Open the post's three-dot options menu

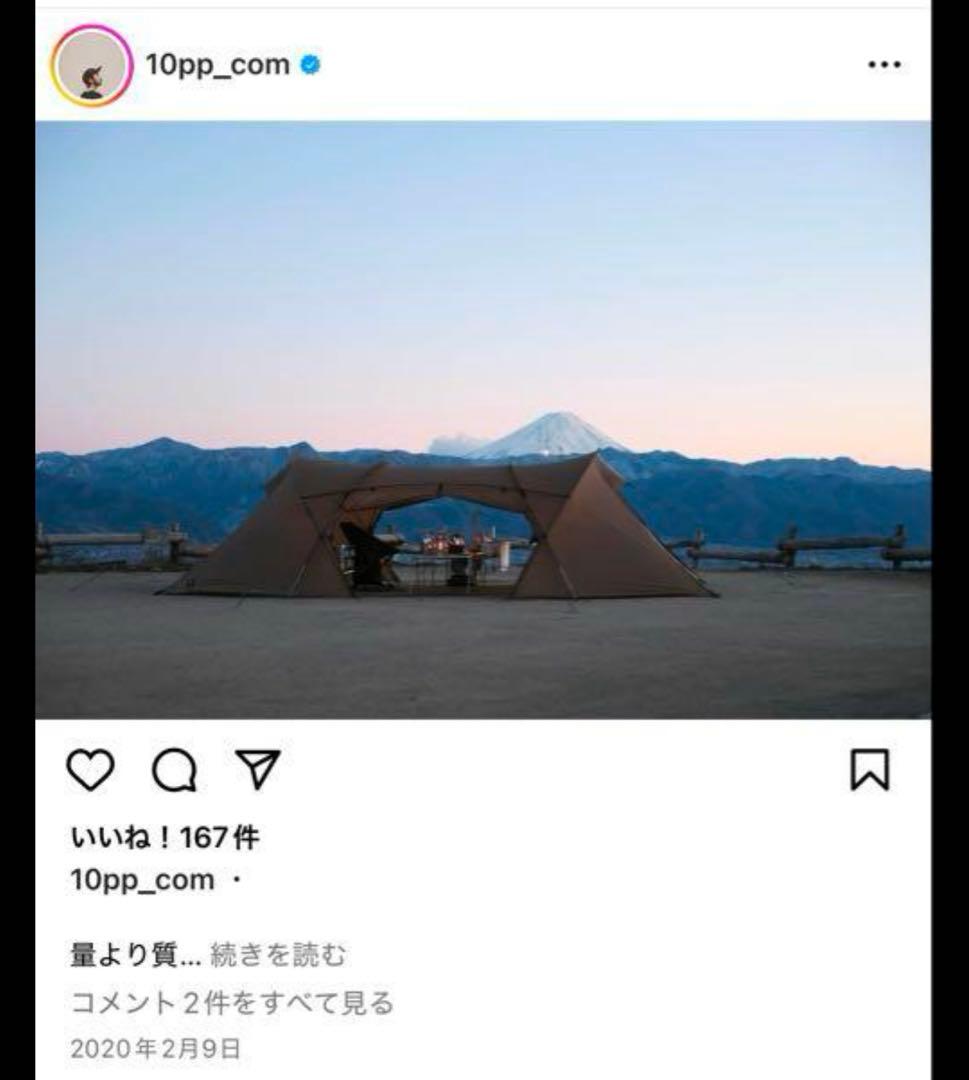[884, 65]
